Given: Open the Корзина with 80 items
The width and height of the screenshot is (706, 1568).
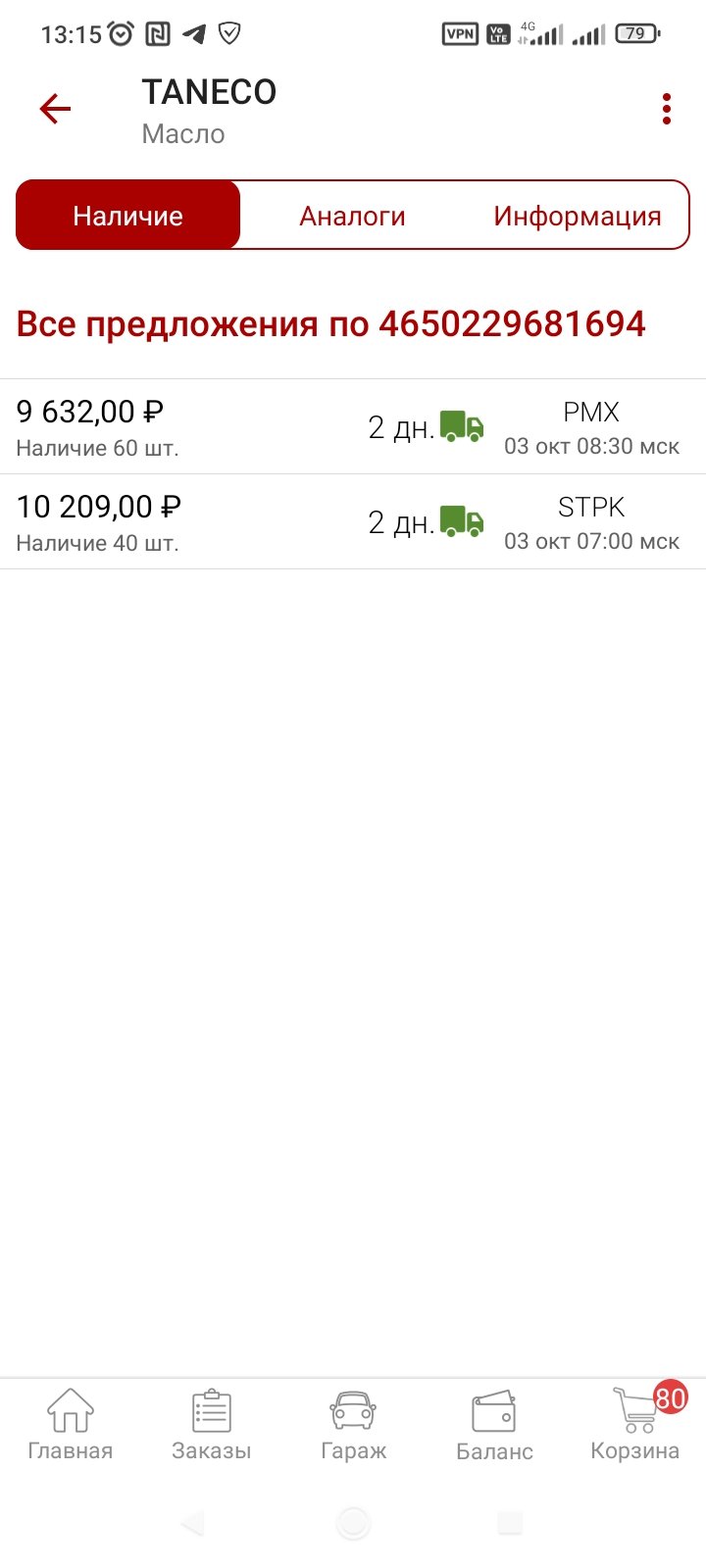Looking at the screenshot, I should [x=635, y=1425].
